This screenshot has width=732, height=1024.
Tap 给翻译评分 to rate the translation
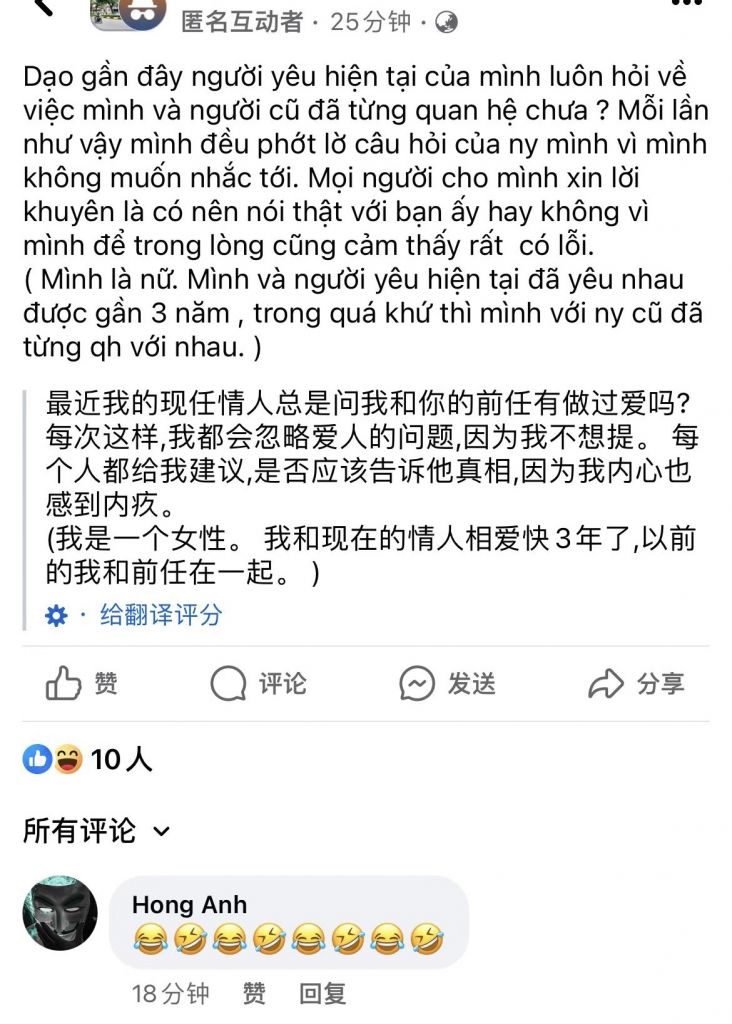tap(160, 615)
